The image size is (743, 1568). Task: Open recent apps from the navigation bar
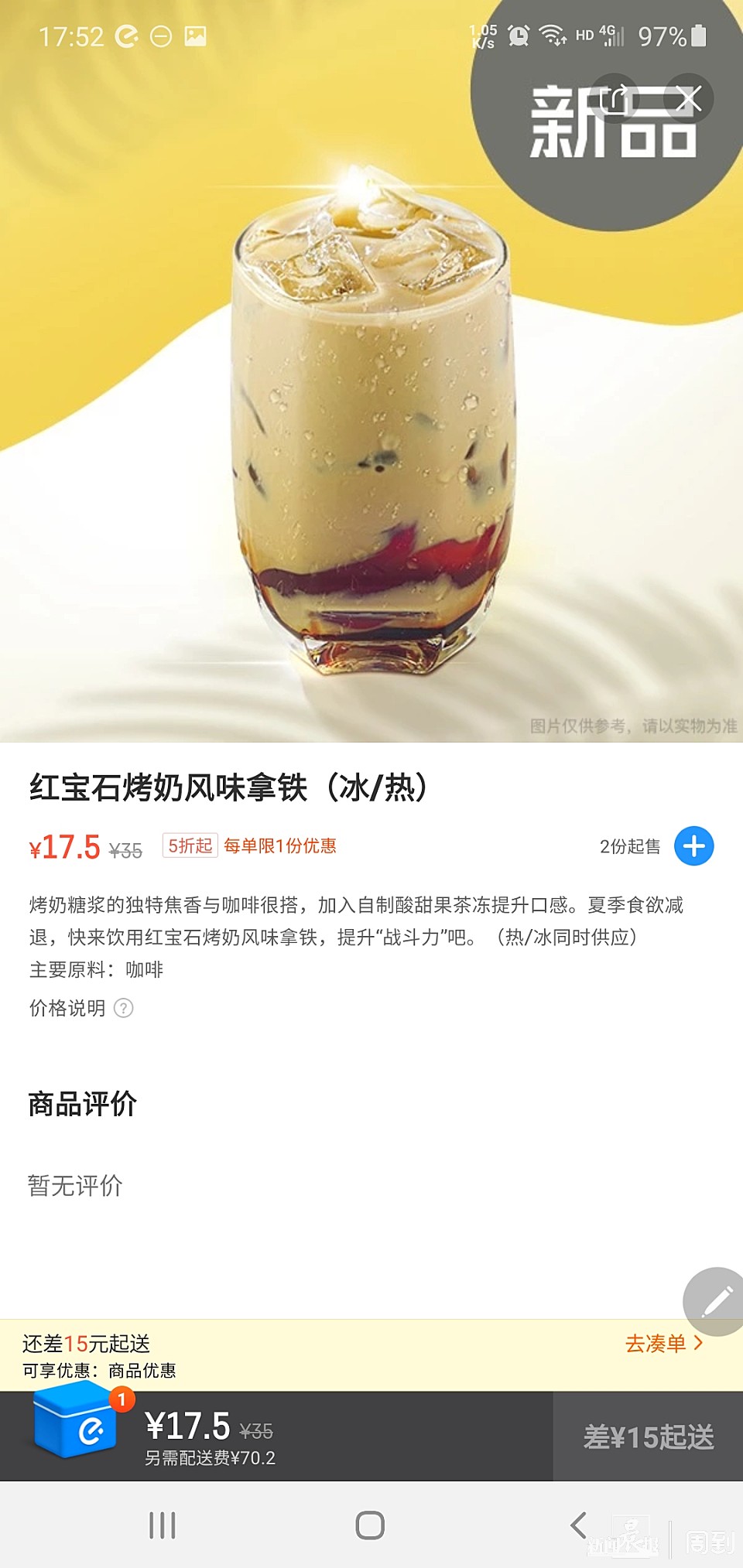pyautogui.click(x=163, y=1525)
